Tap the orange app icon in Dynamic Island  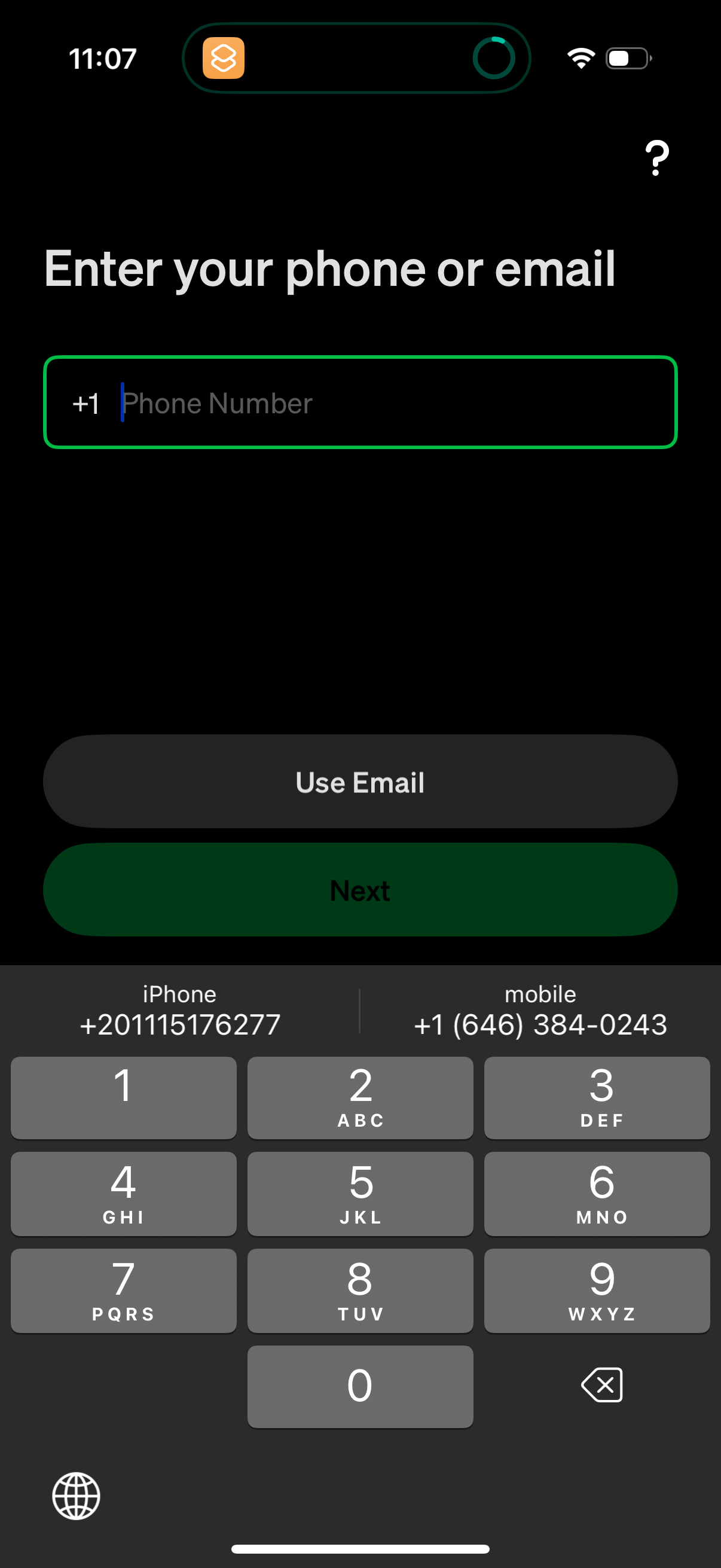click(224, 59)
